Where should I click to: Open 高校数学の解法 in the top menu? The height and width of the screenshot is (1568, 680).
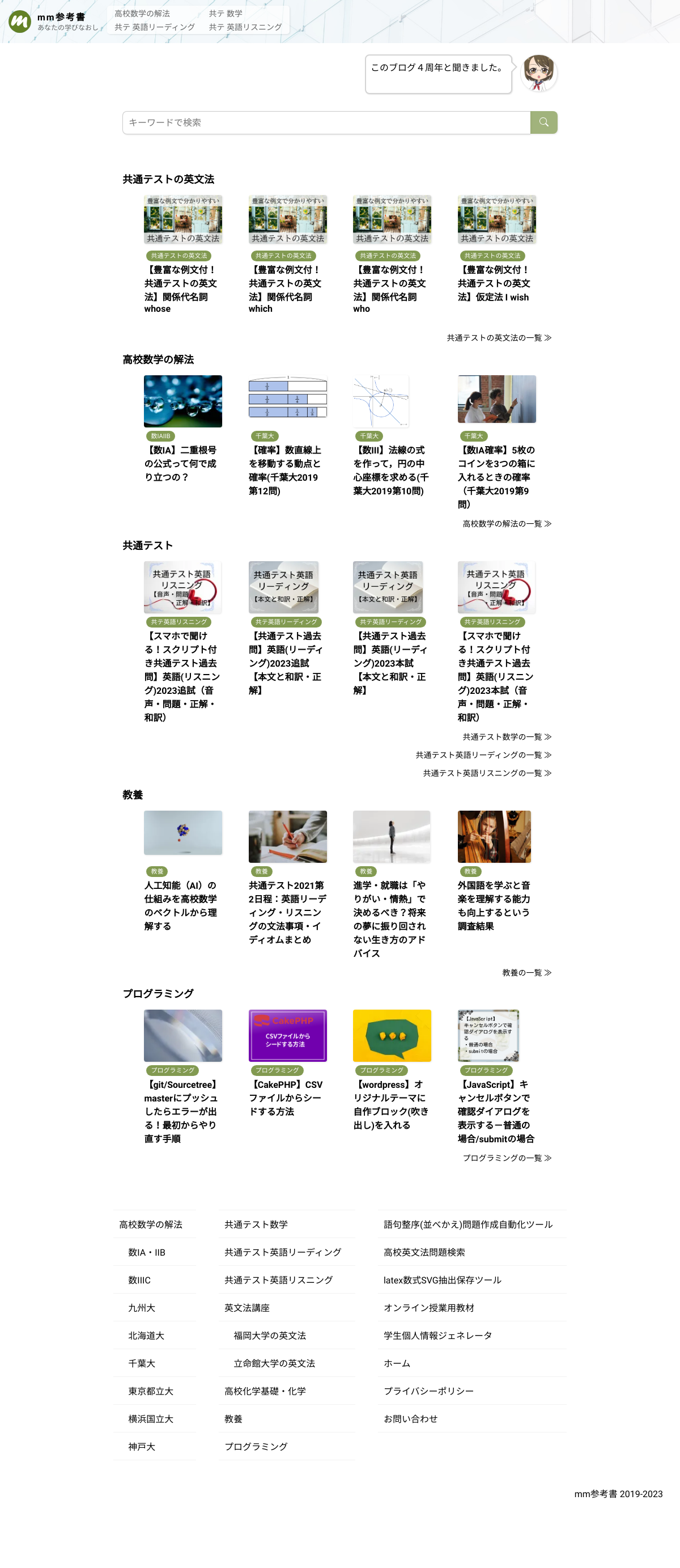pos(142,14)
